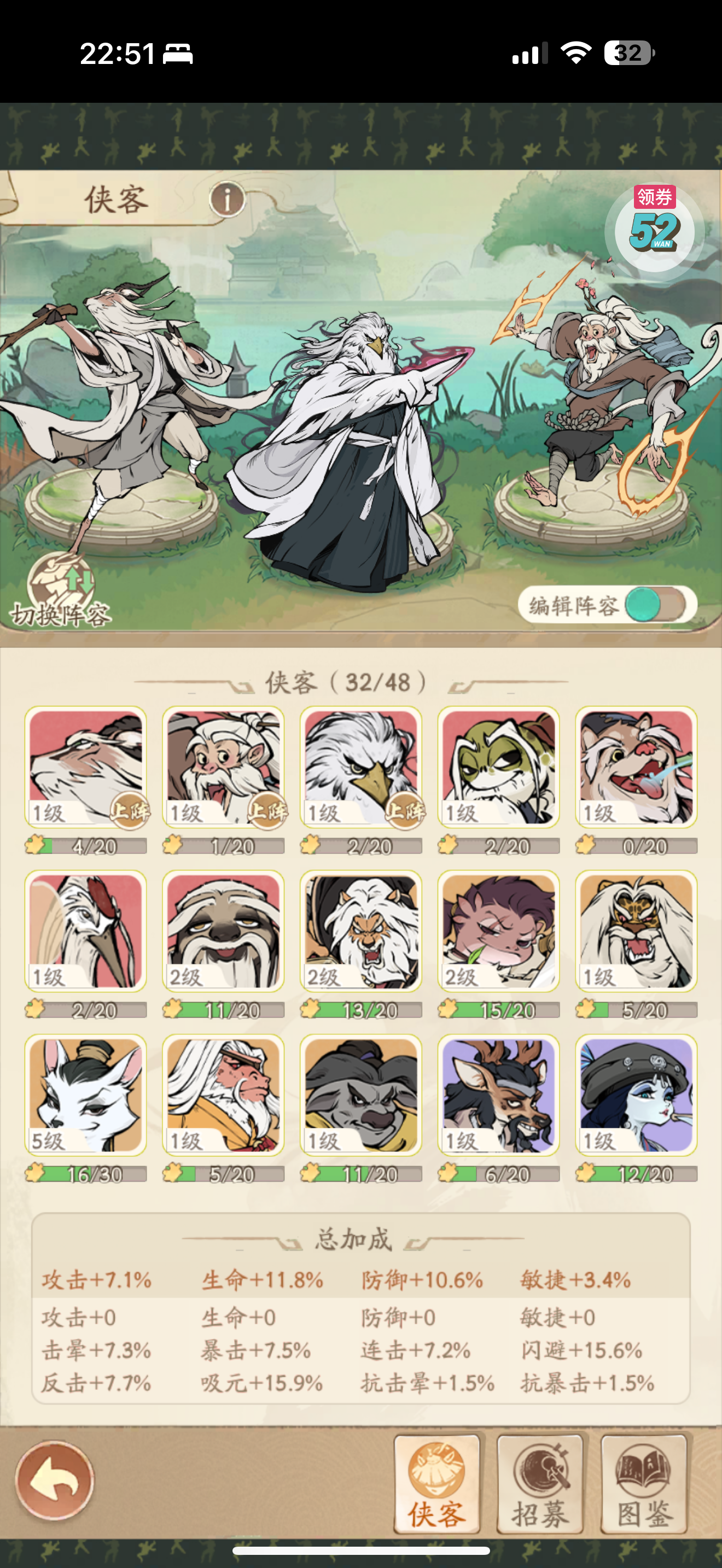
Task: Tap the 切换阵容 swap lineup button
Action: [x=61, y=590]
